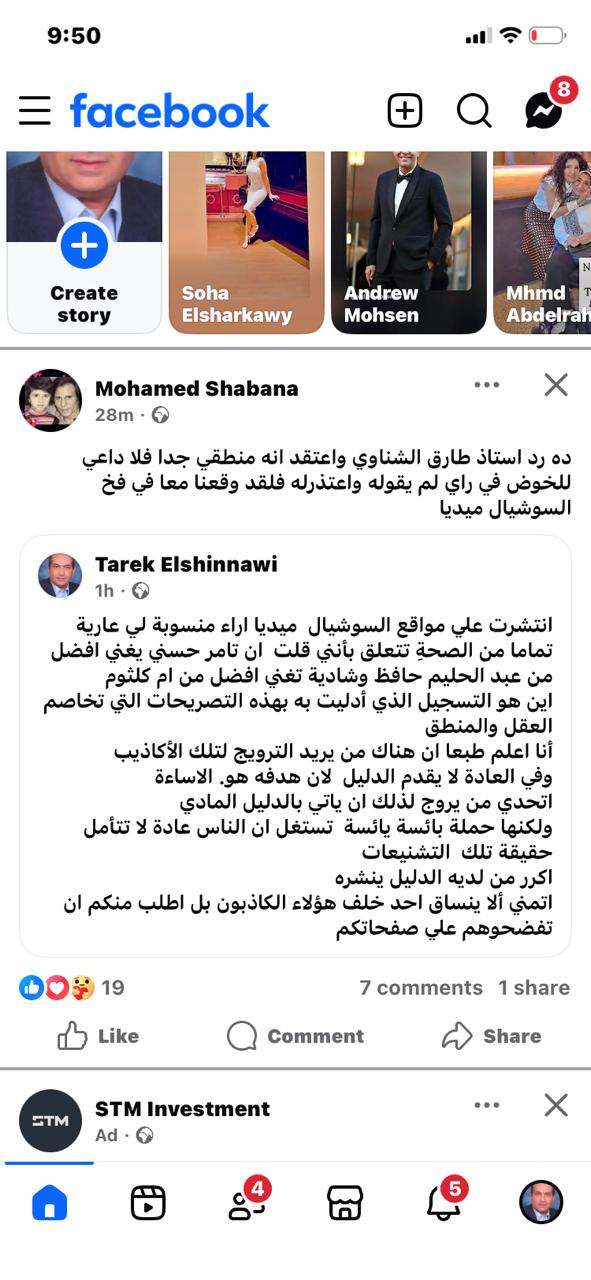This screenshot has width=591, height=1280.
Task: Open Messenger with 8 unread messages
Action: point(545,109)
